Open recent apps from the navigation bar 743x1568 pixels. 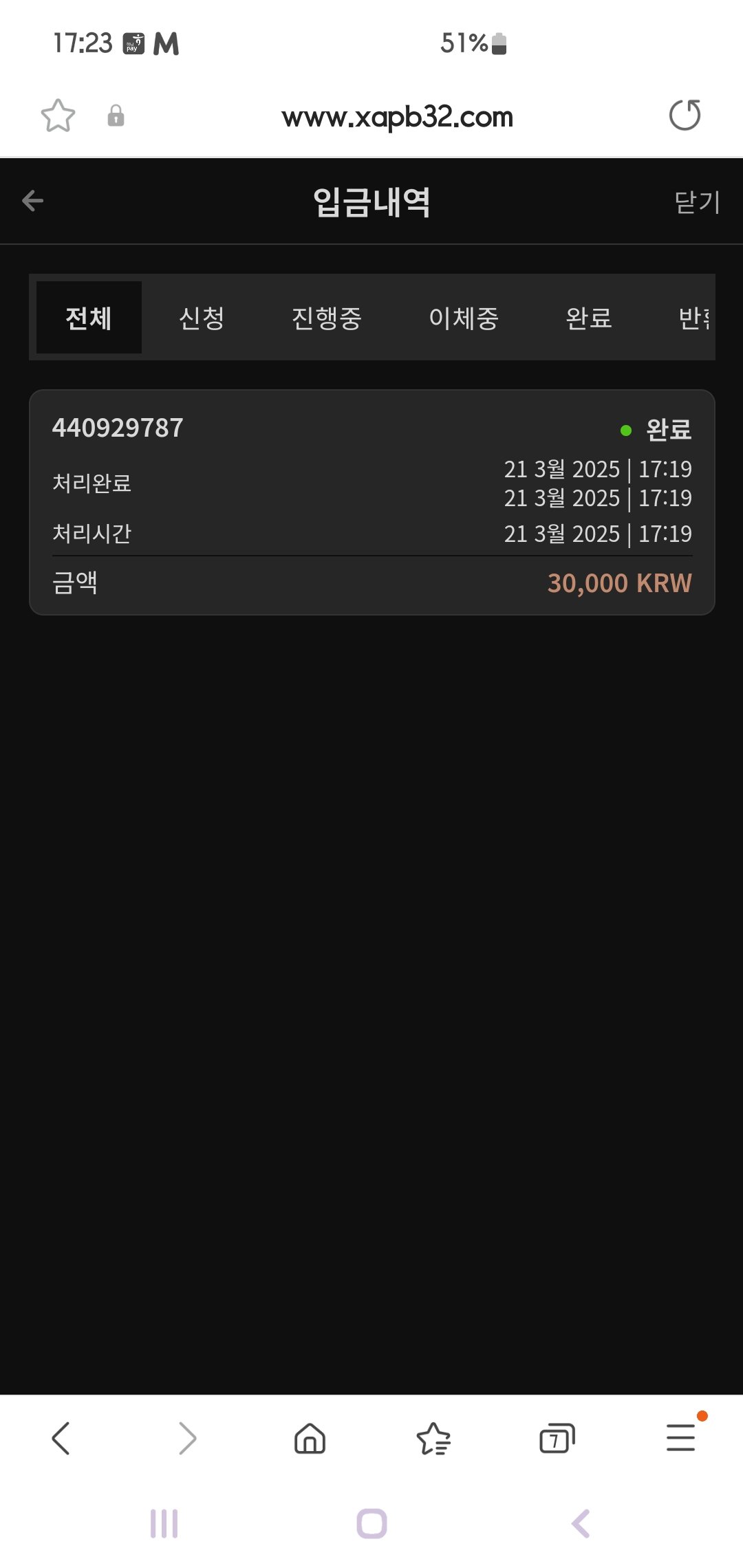[164, 1523]
